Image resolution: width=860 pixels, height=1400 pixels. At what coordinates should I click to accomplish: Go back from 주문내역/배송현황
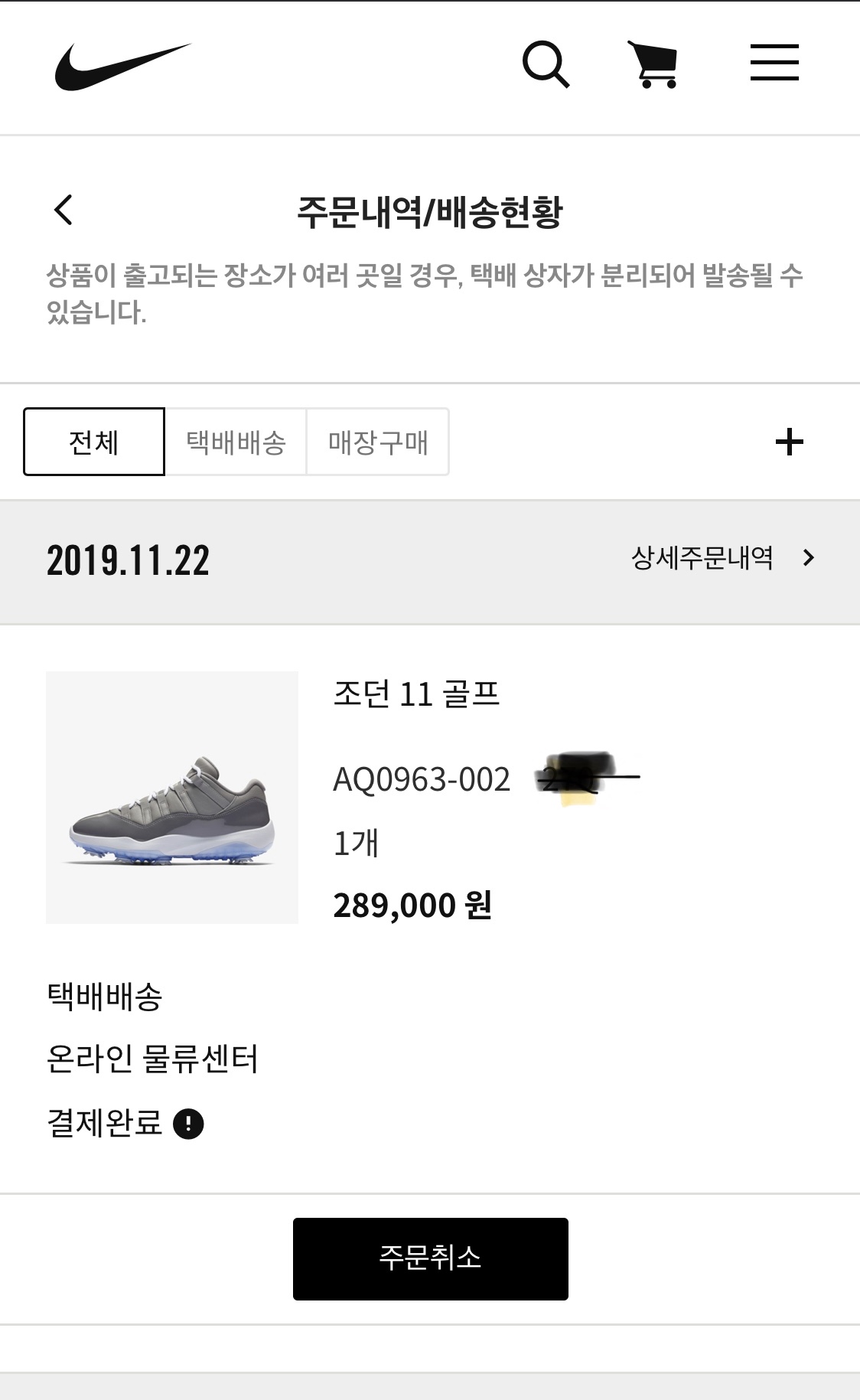pyautogui.click(x=64, y=210)
